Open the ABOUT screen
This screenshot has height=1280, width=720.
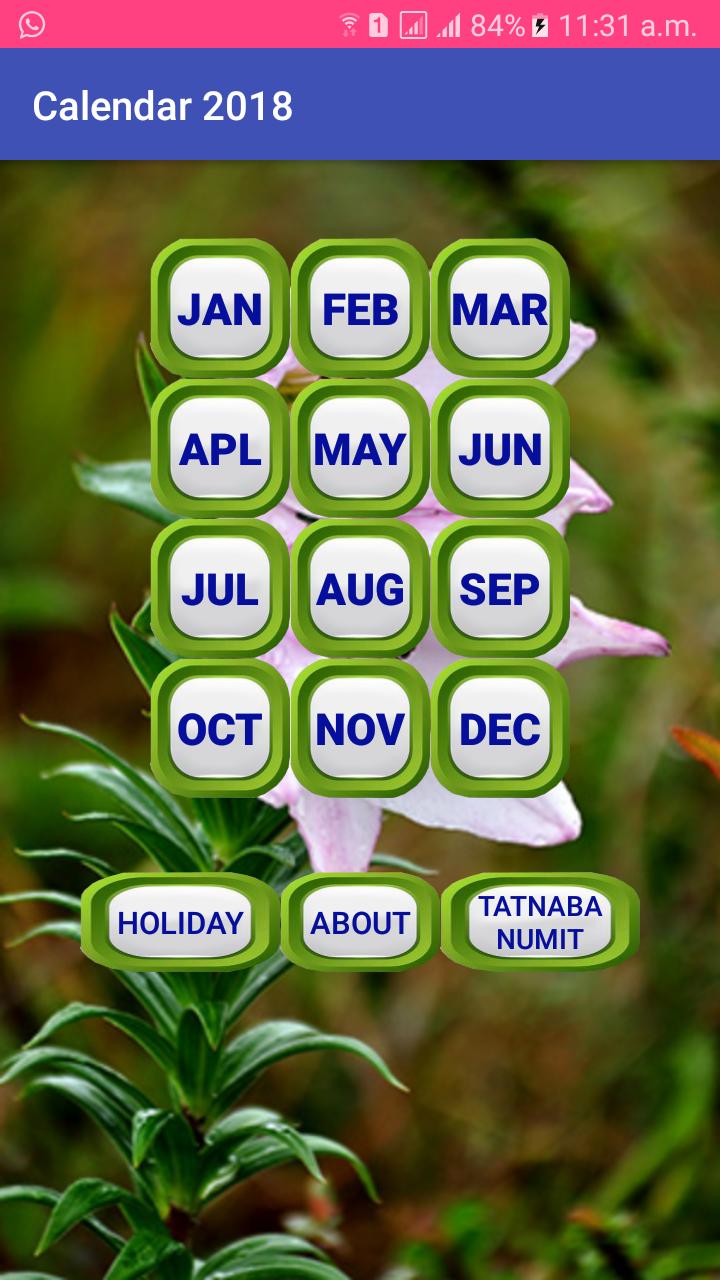pyautogui.click(x=358, y=923)
